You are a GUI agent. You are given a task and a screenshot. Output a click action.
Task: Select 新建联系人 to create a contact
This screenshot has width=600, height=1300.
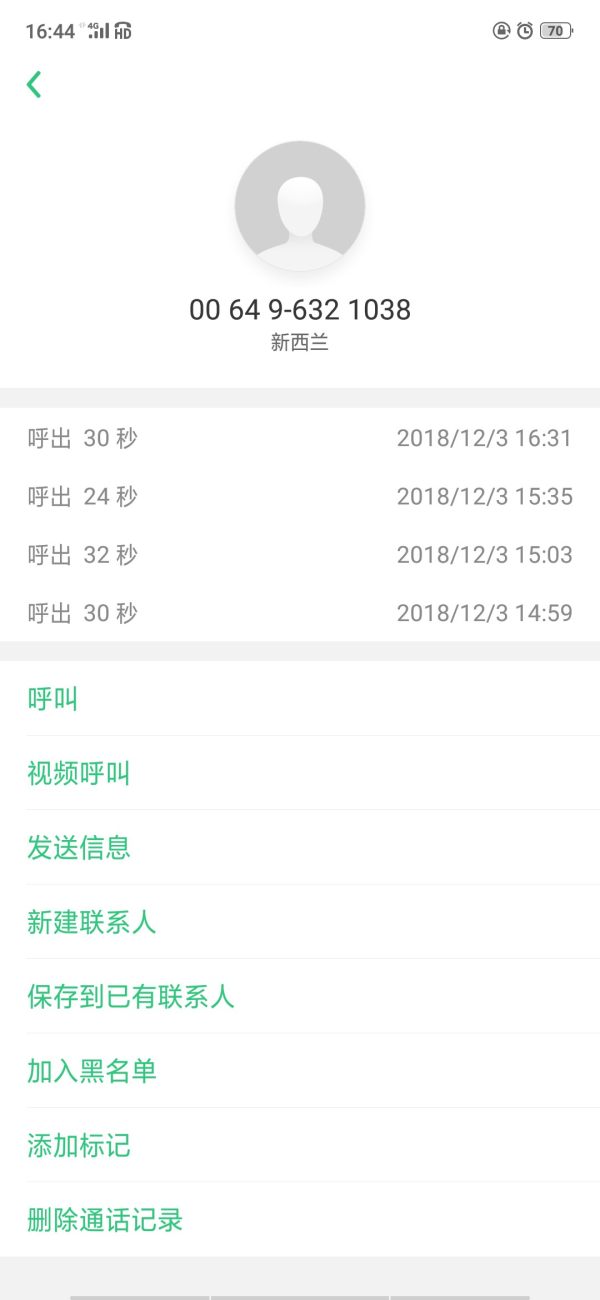click(x=92, y=922)
